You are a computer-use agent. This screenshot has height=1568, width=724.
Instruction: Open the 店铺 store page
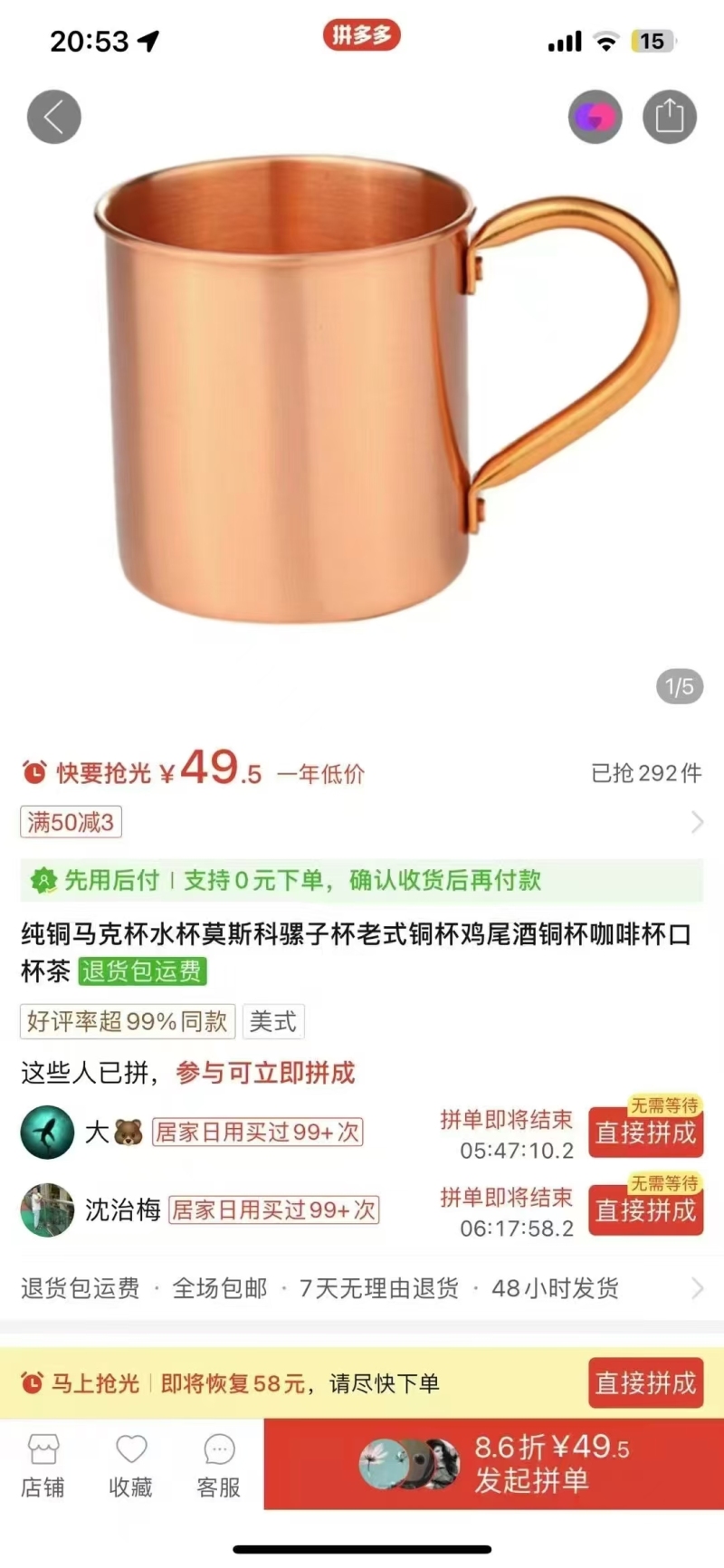43,1466
